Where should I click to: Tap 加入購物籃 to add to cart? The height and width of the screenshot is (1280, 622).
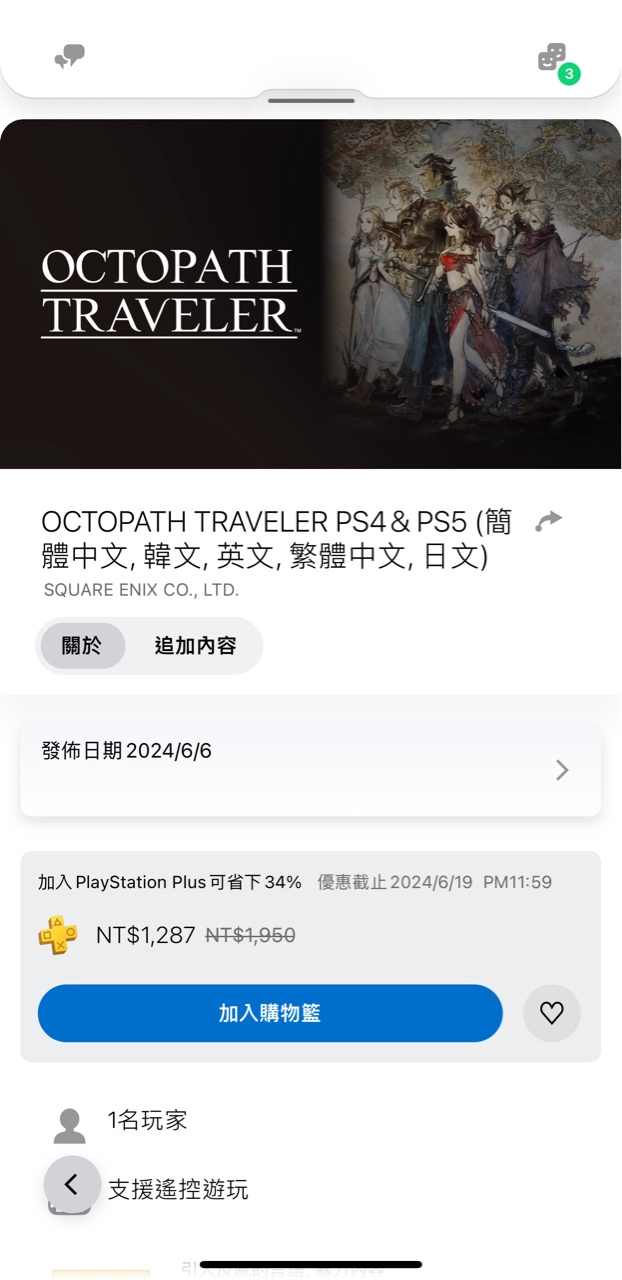click(x=270, y=1013)
